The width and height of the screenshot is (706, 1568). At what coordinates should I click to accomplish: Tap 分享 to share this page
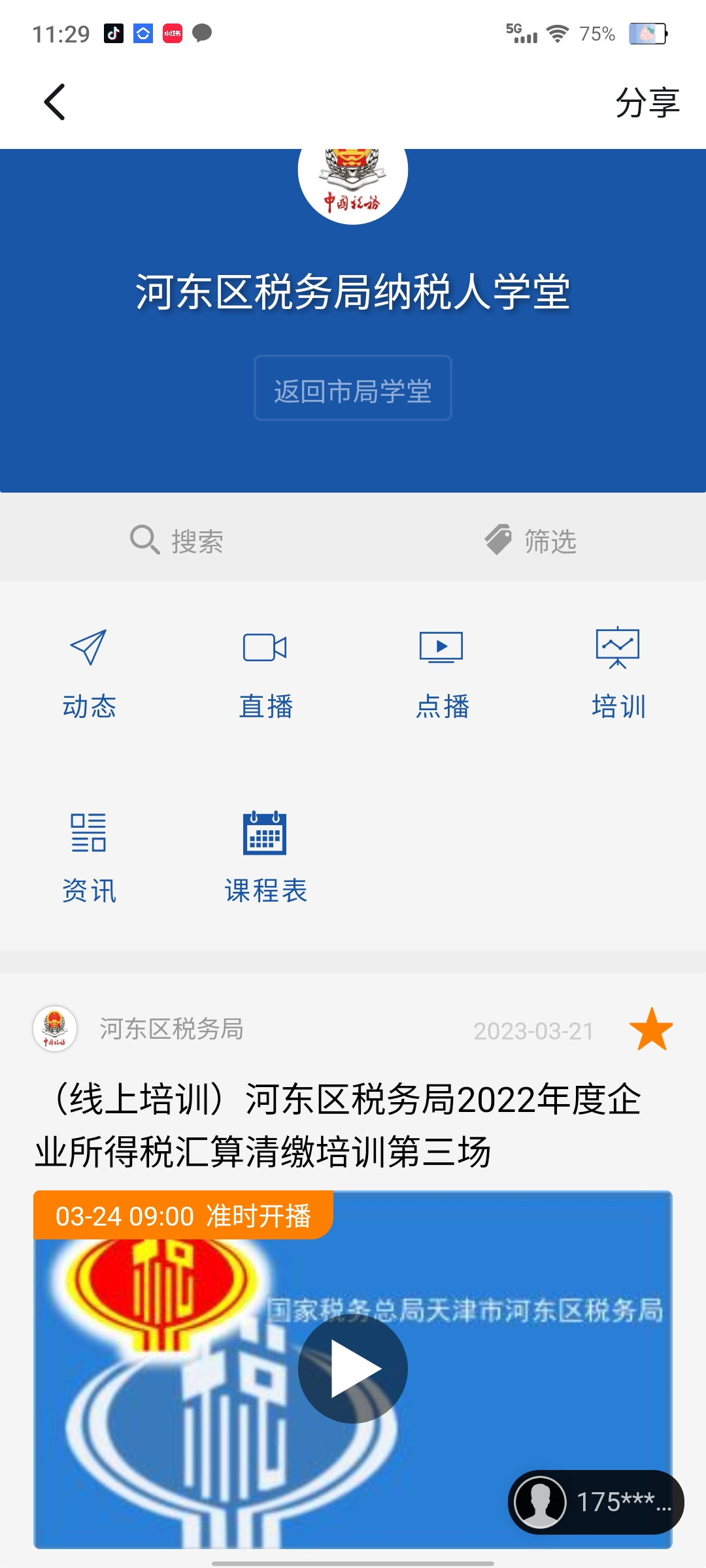(x=647, y=103)
